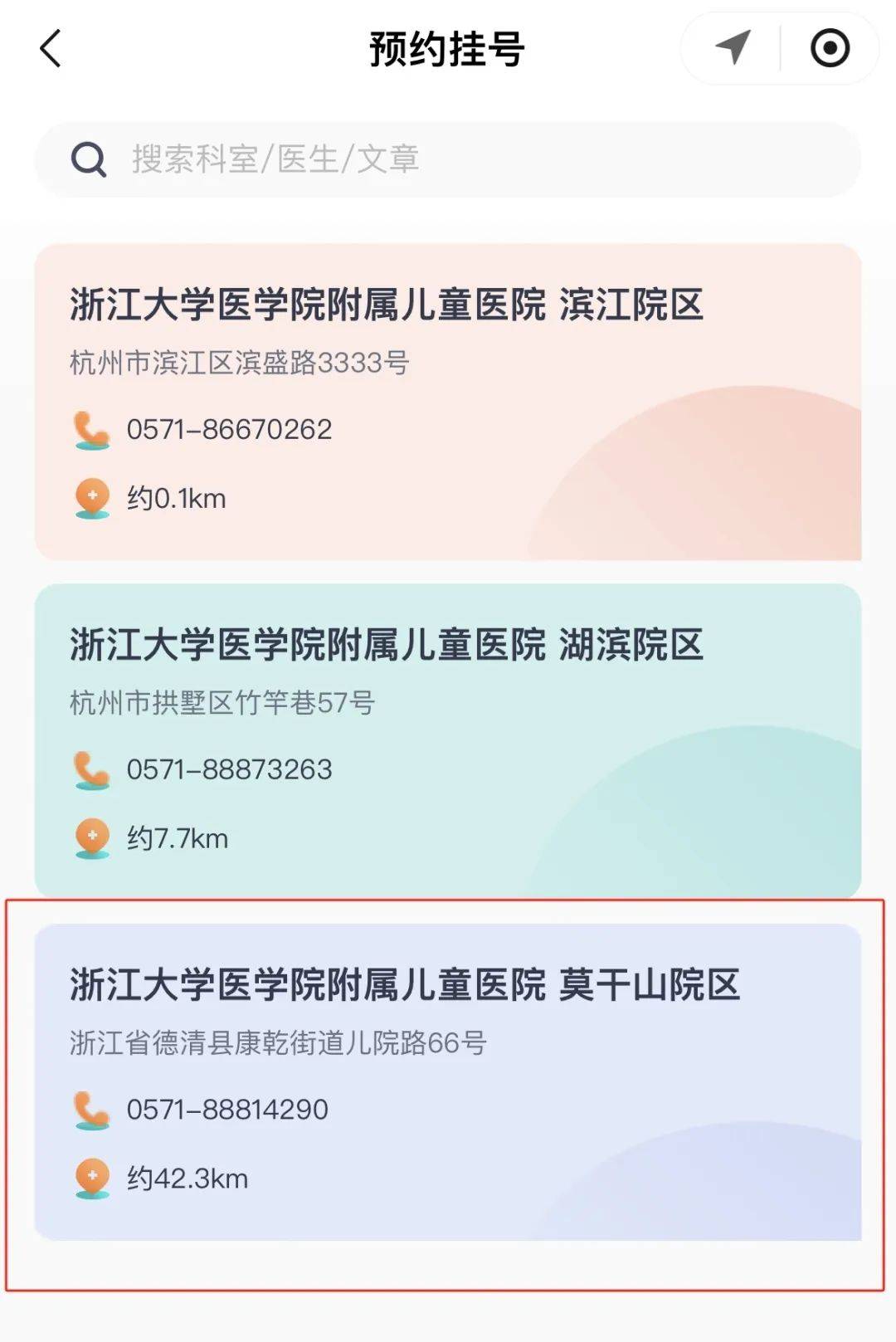The width and height of the screenshot is (896, 1342).
Task: Tap the location pin on the 滨江院区 card
Action: coord(91,498)
